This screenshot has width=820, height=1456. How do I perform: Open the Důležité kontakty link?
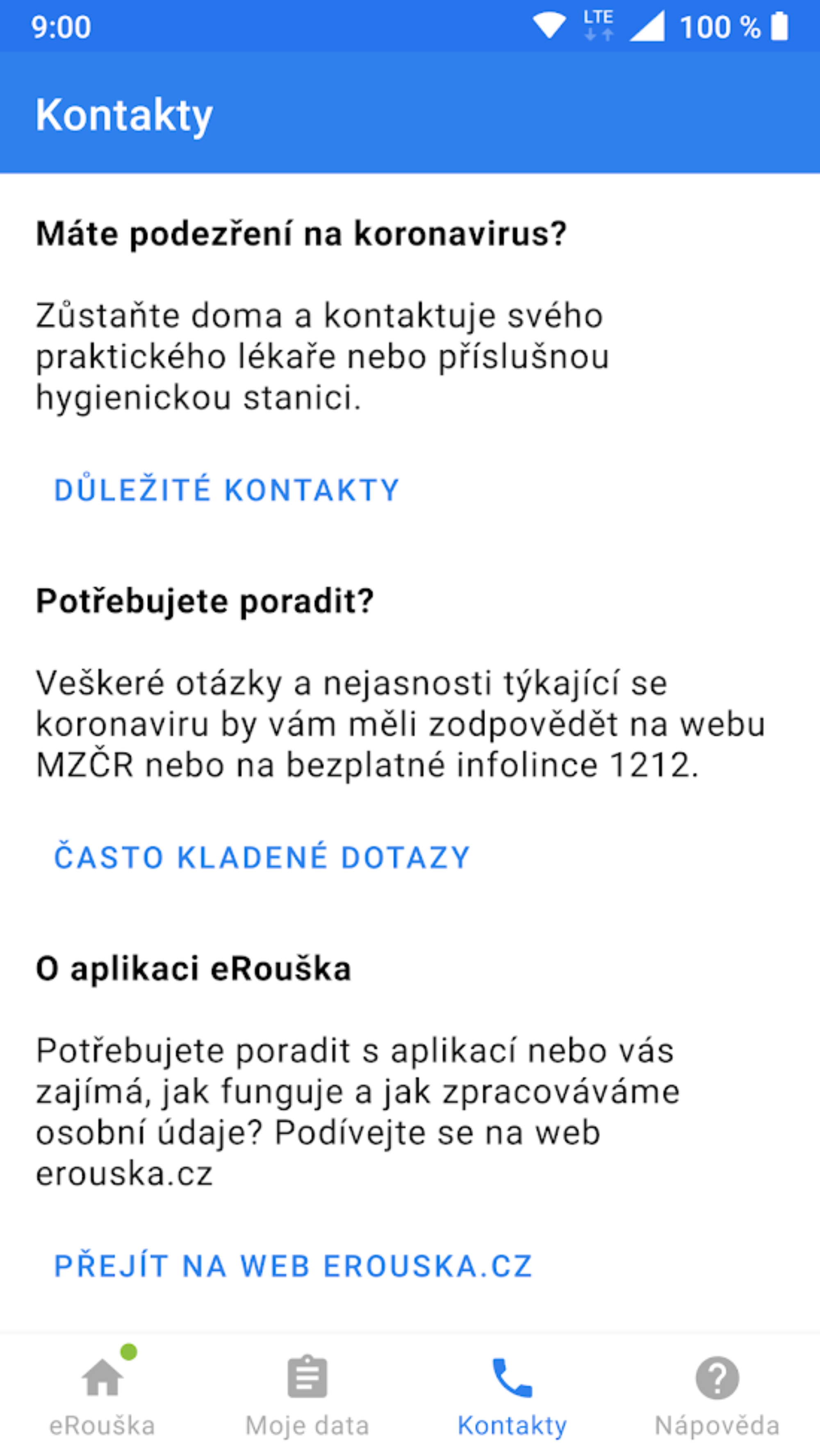(227, 489)
